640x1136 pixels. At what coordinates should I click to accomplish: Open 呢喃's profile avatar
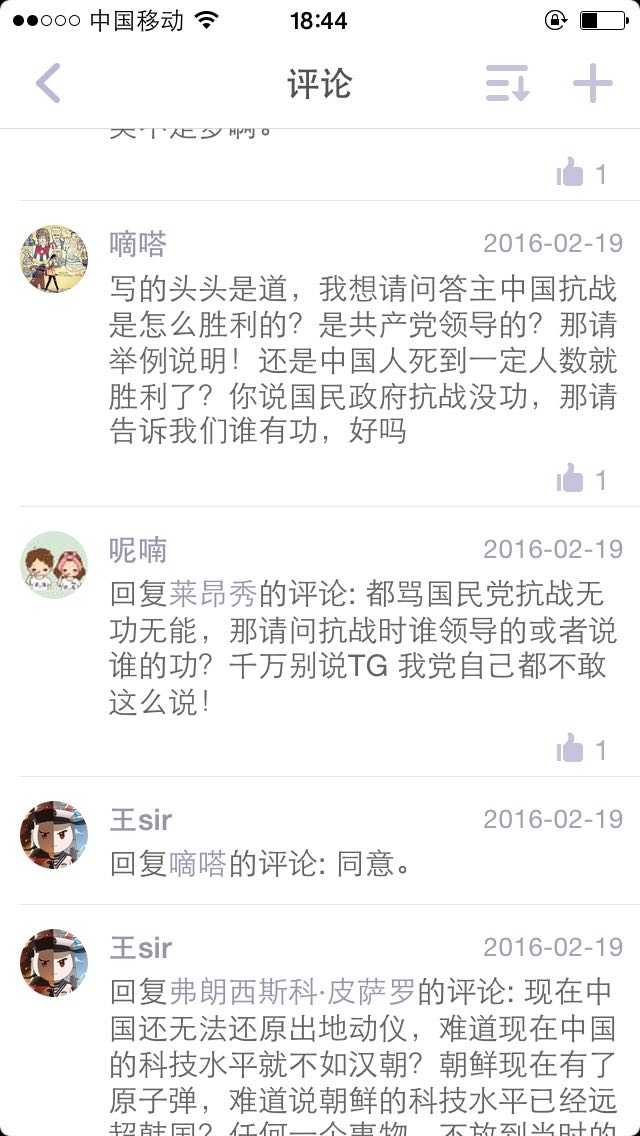54,565
